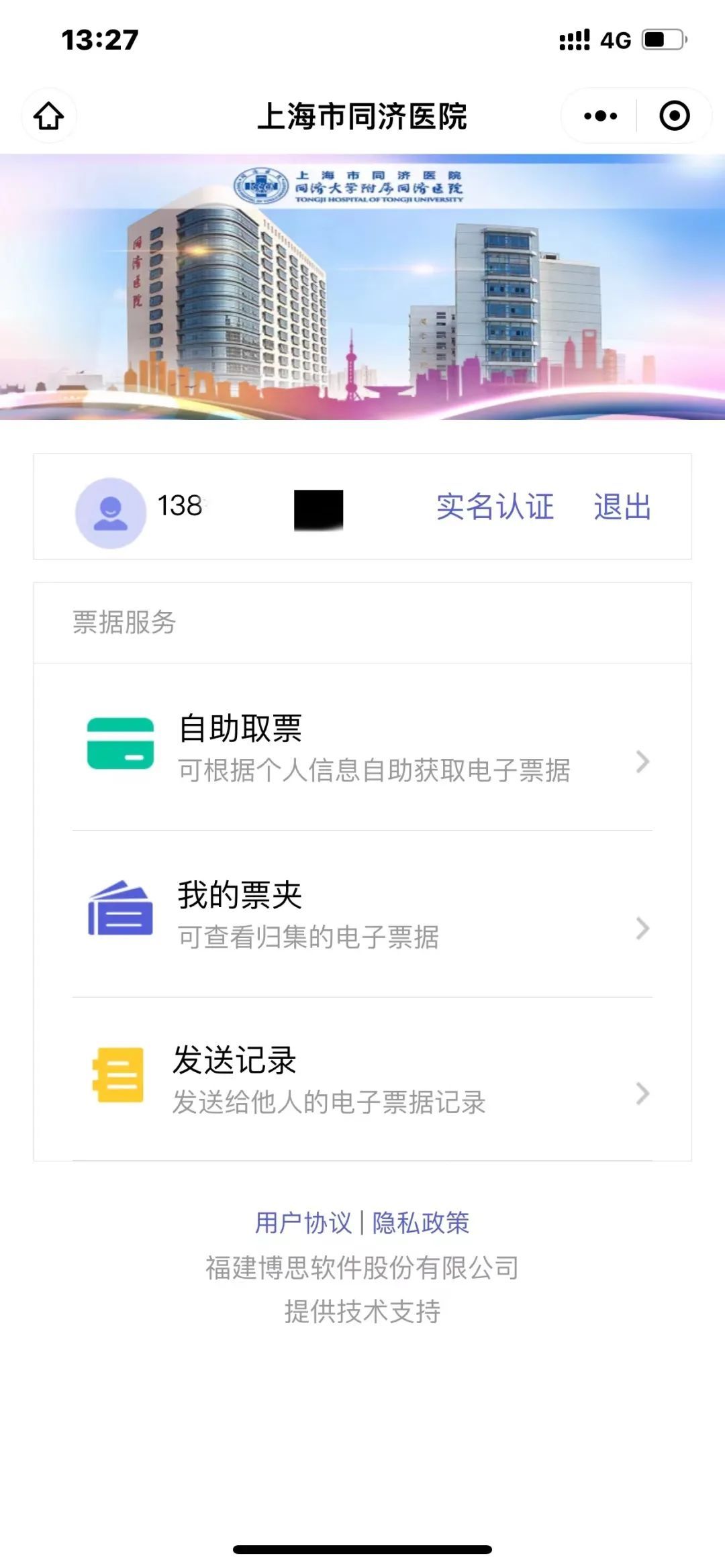The image size is (725, 1568).
Task: Go to the mini program home icon
Action: [x=49, y=116]
